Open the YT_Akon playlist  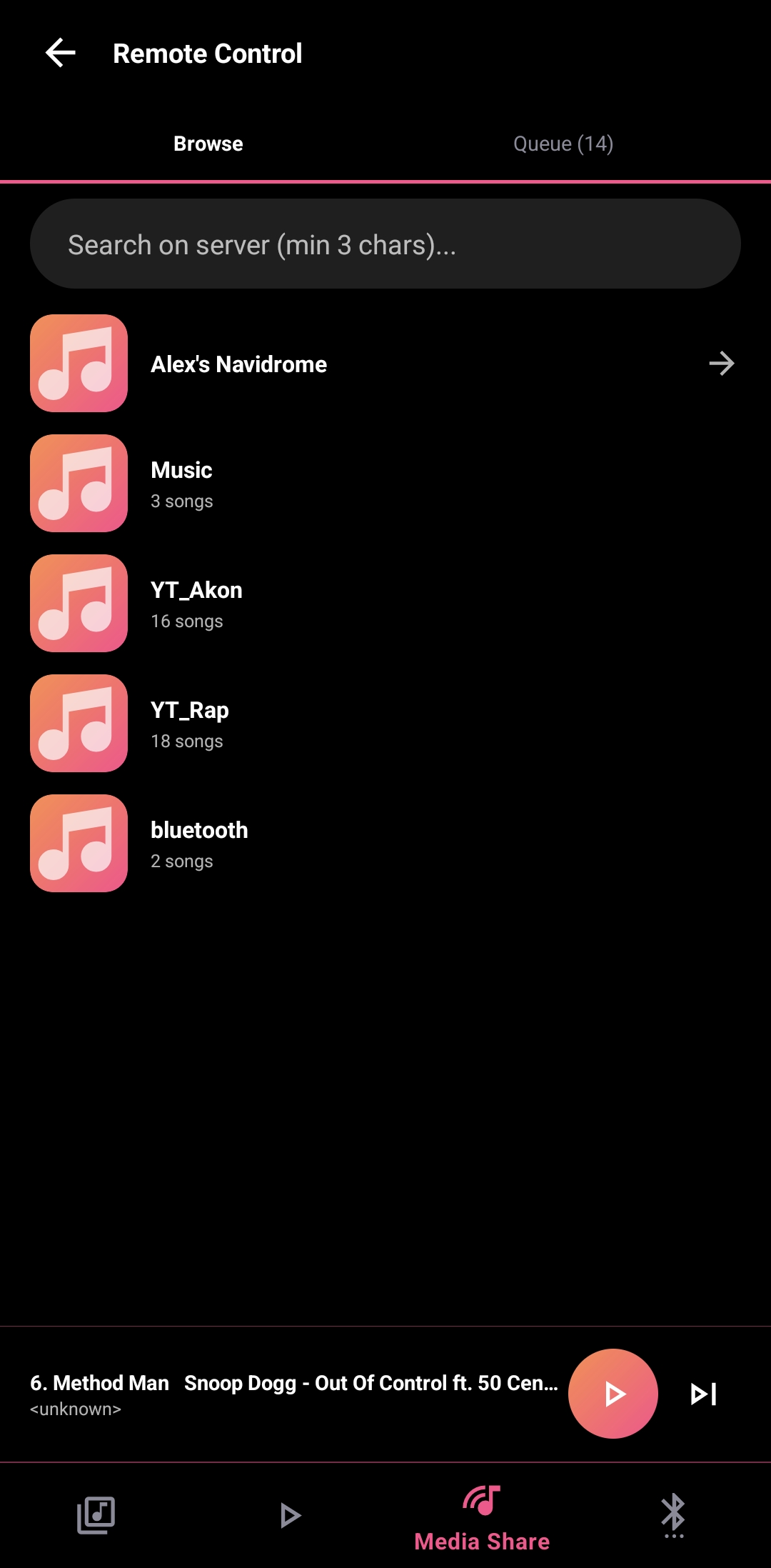click(x=385, y=604)
